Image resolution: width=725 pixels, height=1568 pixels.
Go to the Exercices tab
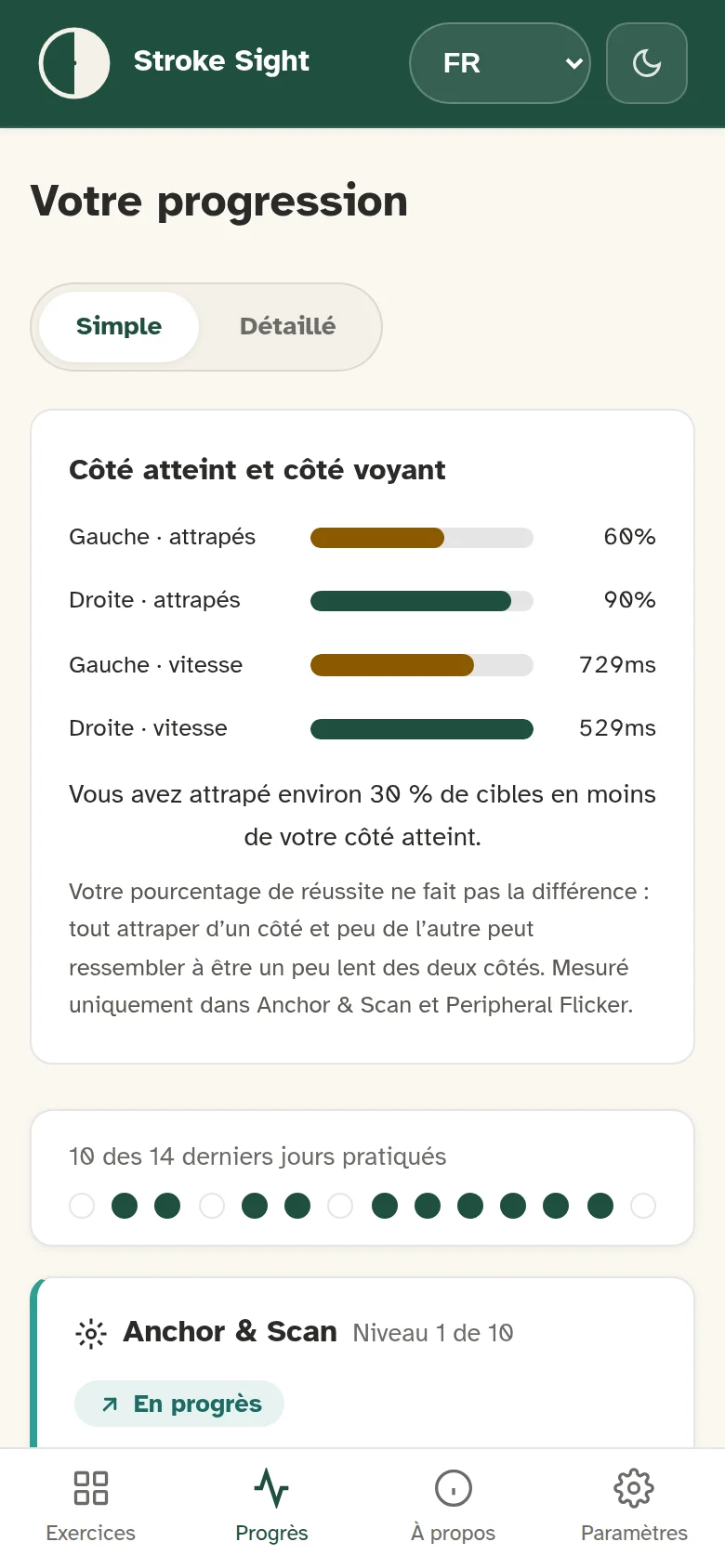point(91,1507)
